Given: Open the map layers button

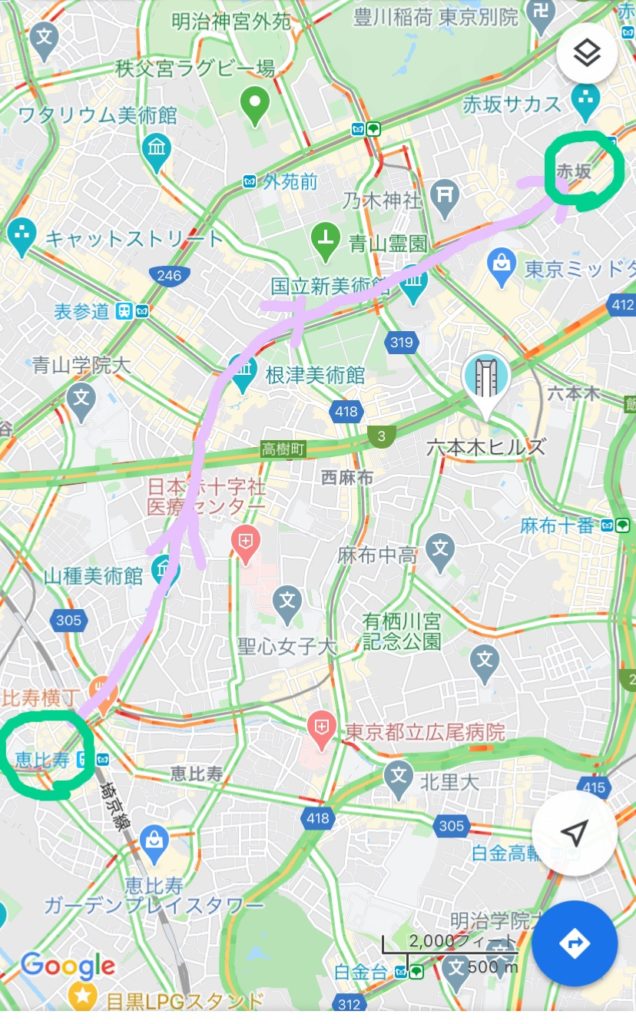Looking at the screenshot, I should tap(587, 53).
